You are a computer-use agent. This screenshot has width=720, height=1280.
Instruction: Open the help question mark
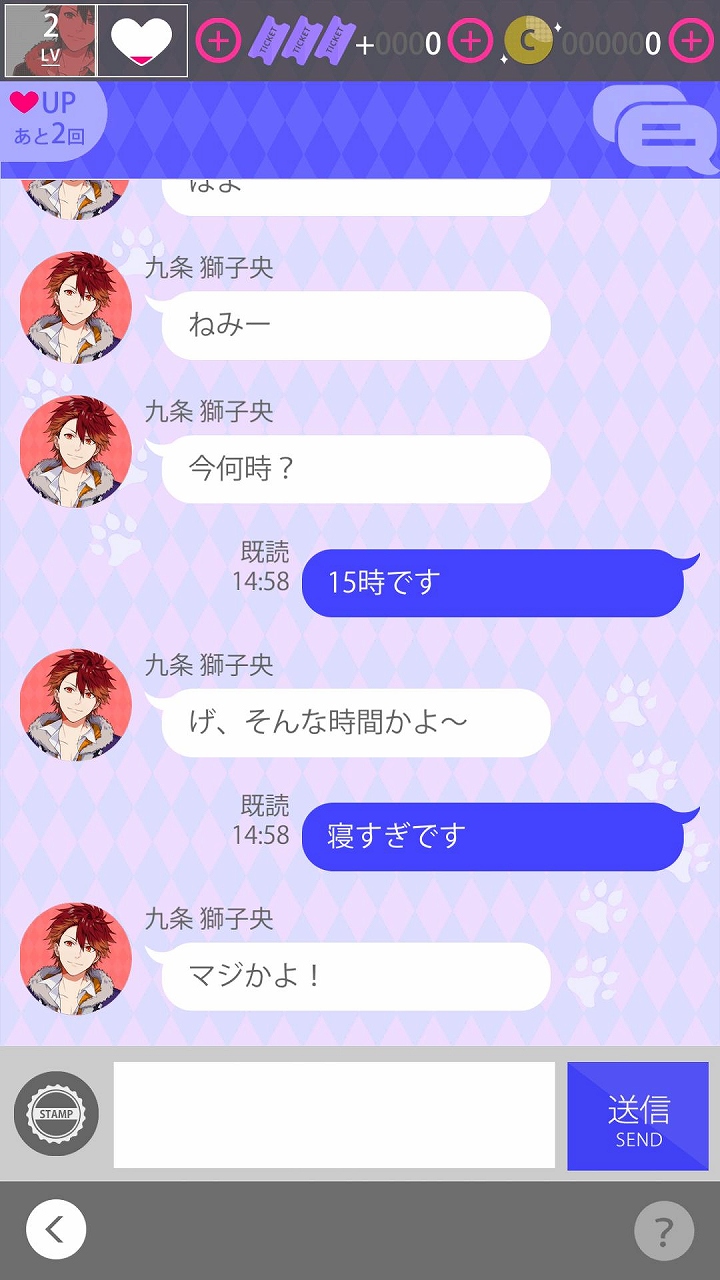coord(663,1230)
